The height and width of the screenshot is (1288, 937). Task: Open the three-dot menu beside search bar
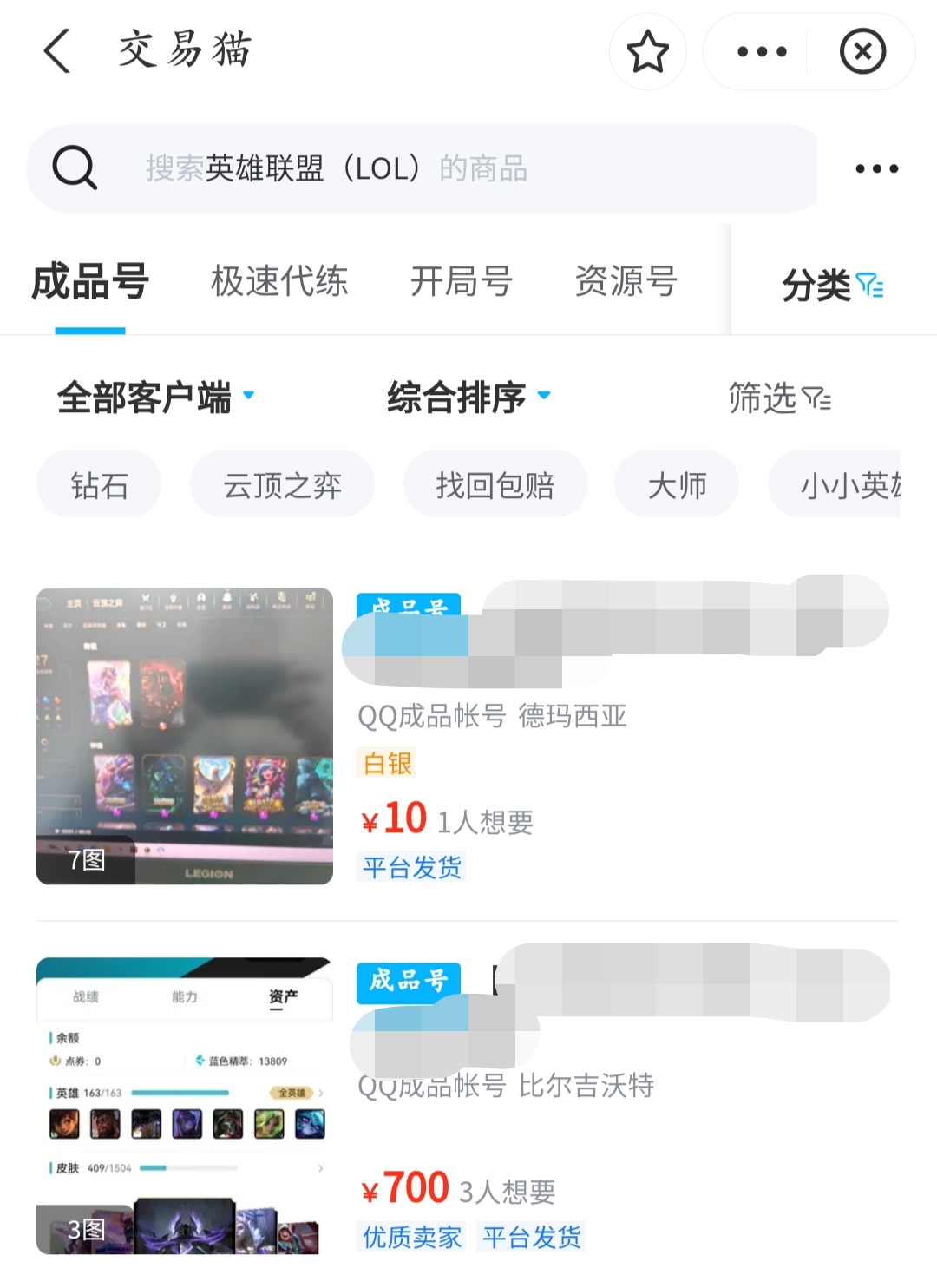pyautogui.click(x=876, y=168)
